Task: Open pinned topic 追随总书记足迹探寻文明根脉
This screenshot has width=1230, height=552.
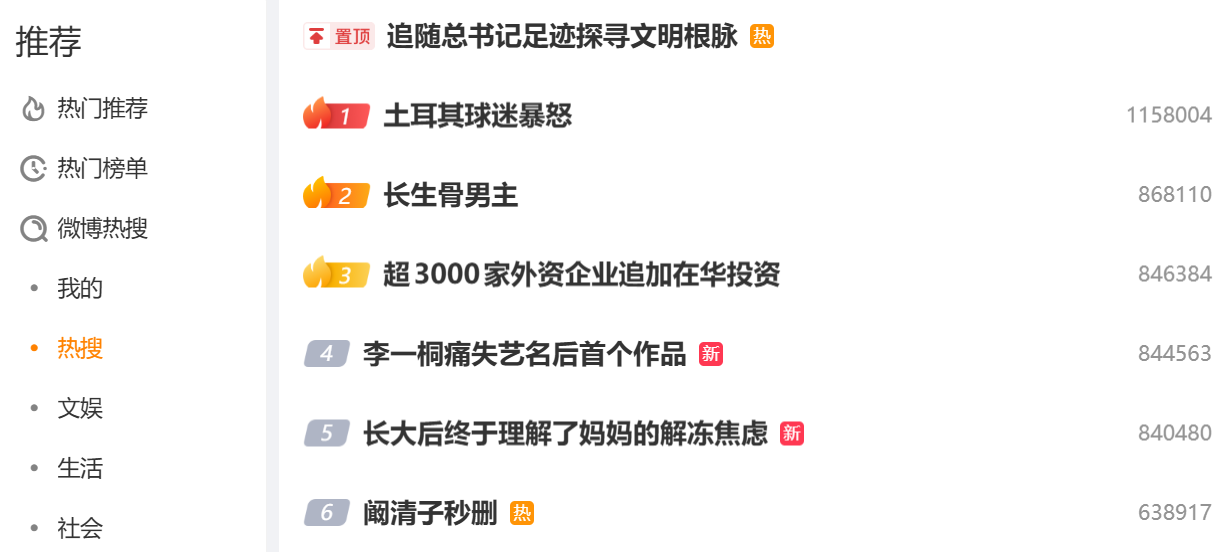Action: tap(562, 37)
